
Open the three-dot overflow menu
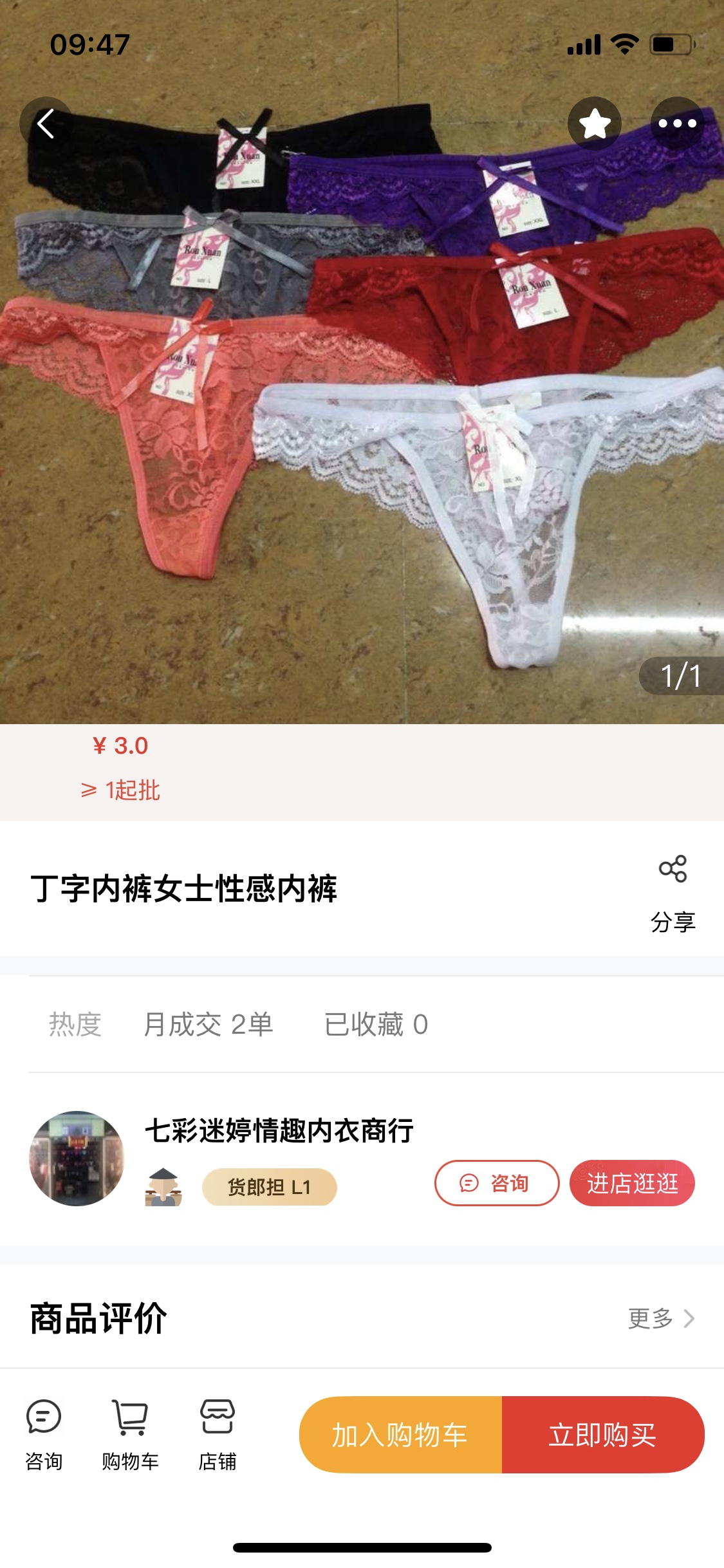677,124
